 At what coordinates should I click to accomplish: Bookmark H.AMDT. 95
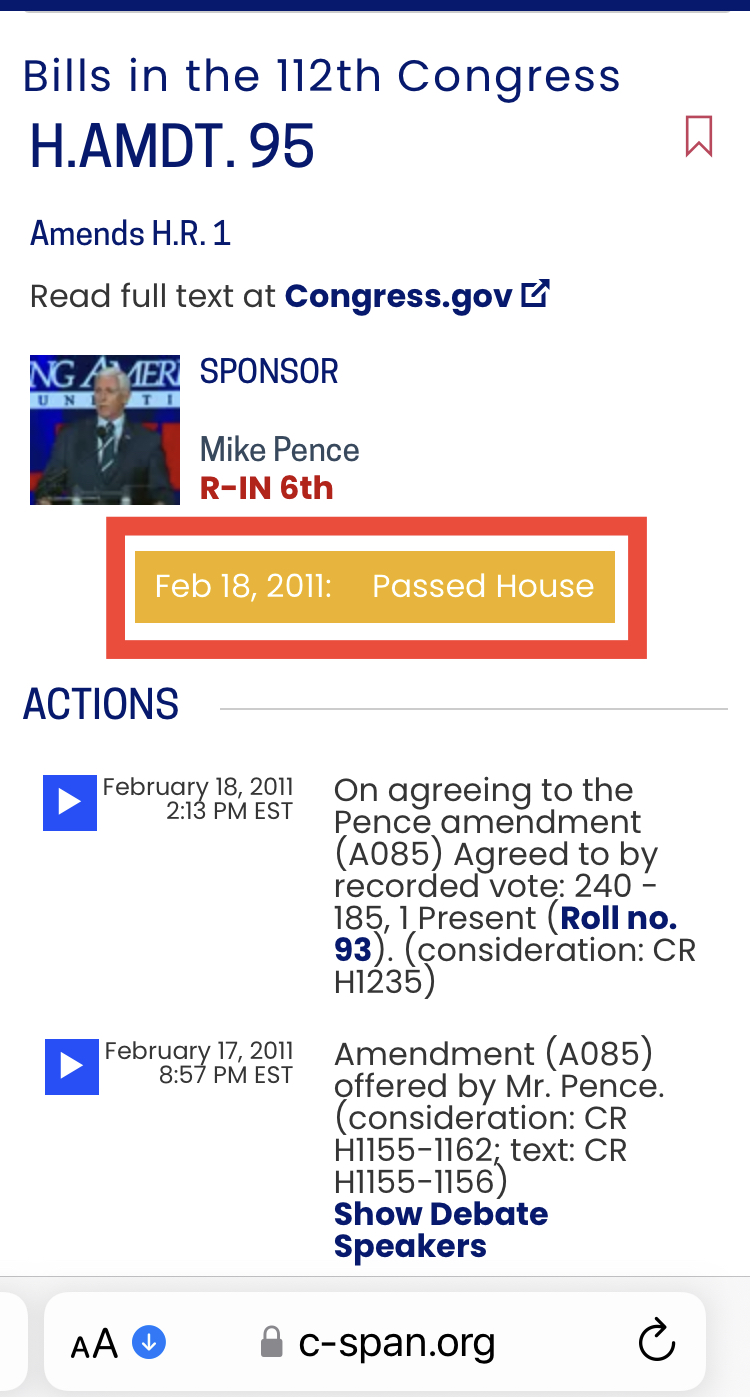click(x=699, y=136)
